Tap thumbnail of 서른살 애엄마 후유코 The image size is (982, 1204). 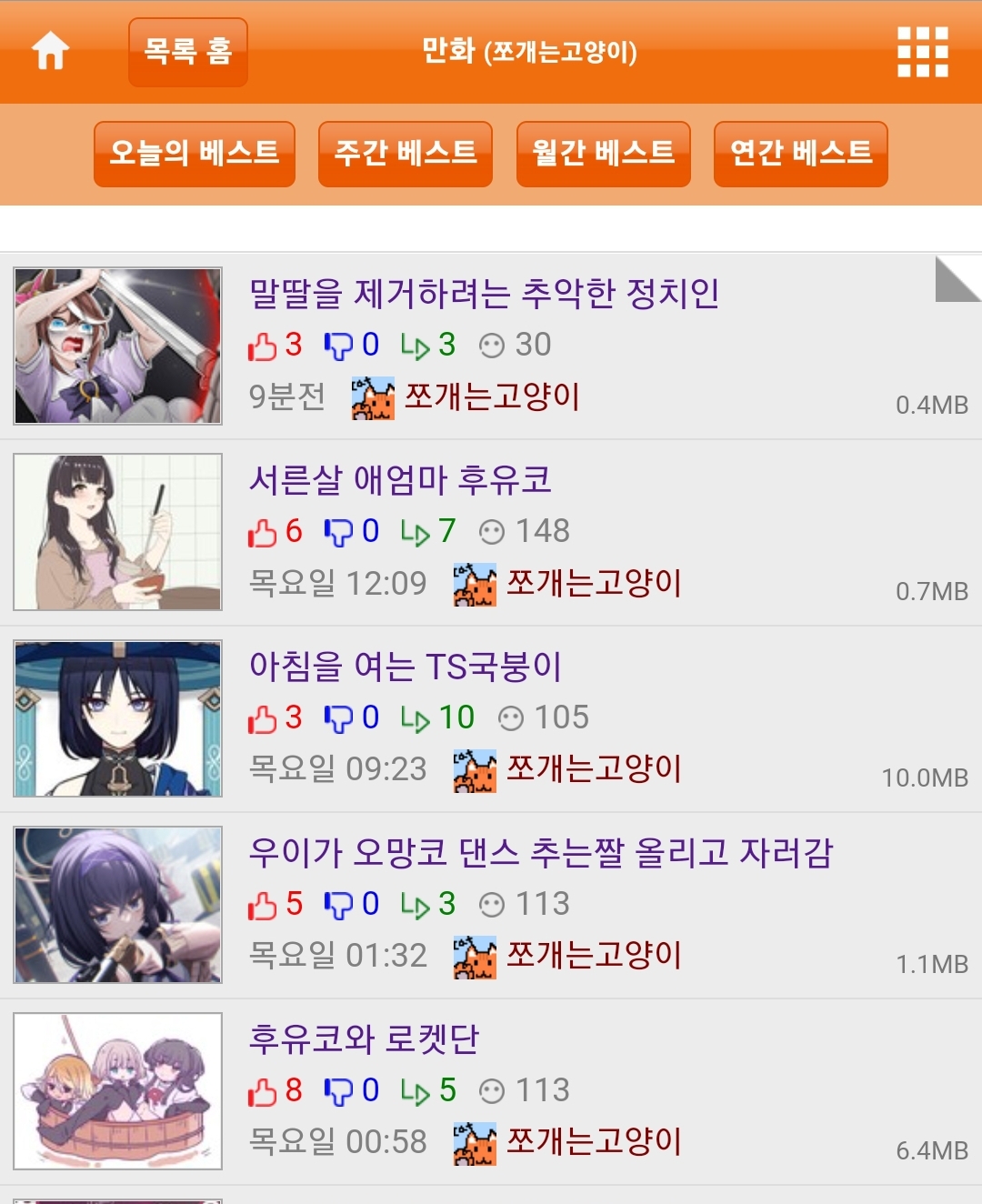pos(118,532)
